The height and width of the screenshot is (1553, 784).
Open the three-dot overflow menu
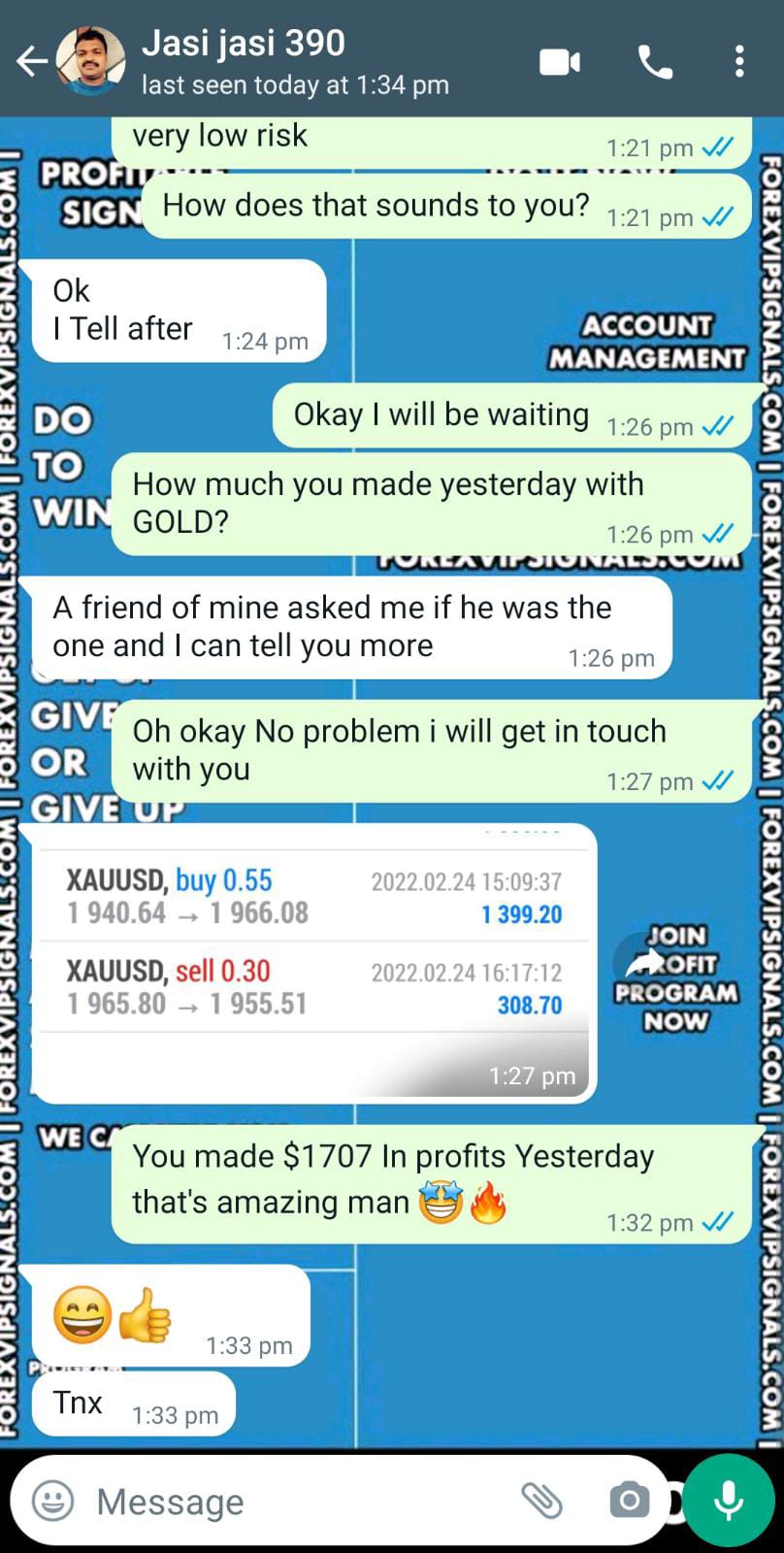pos(739,62)
